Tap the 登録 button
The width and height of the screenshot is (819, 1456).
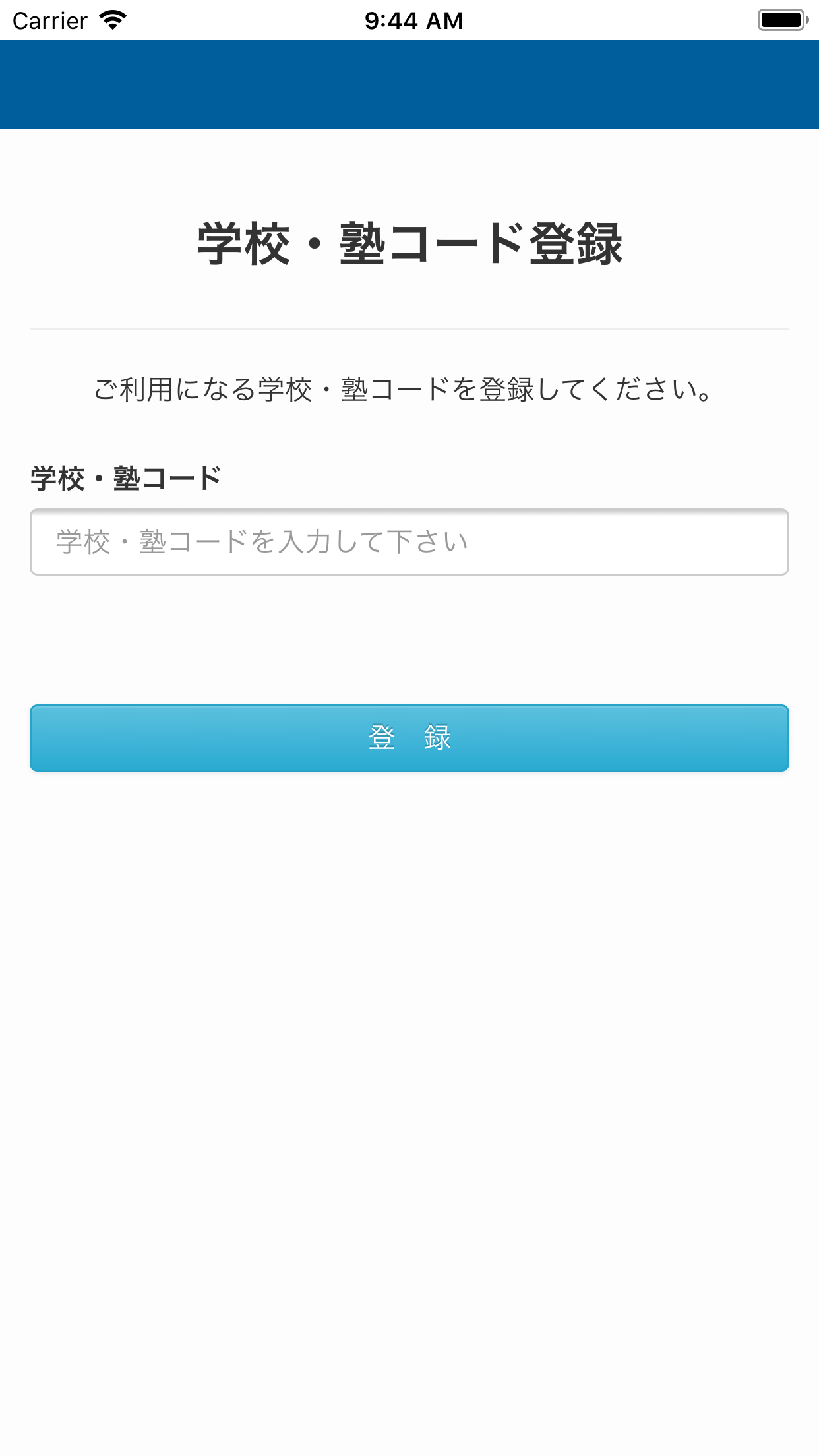(x=409, y=738)
